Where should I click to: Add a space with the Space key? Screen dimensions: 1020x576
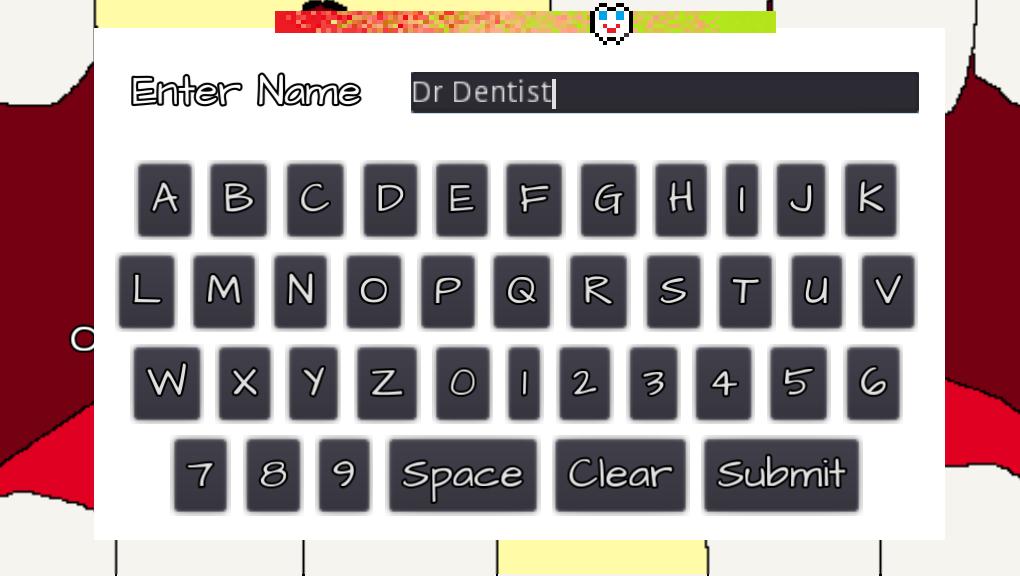click(462, 475)
